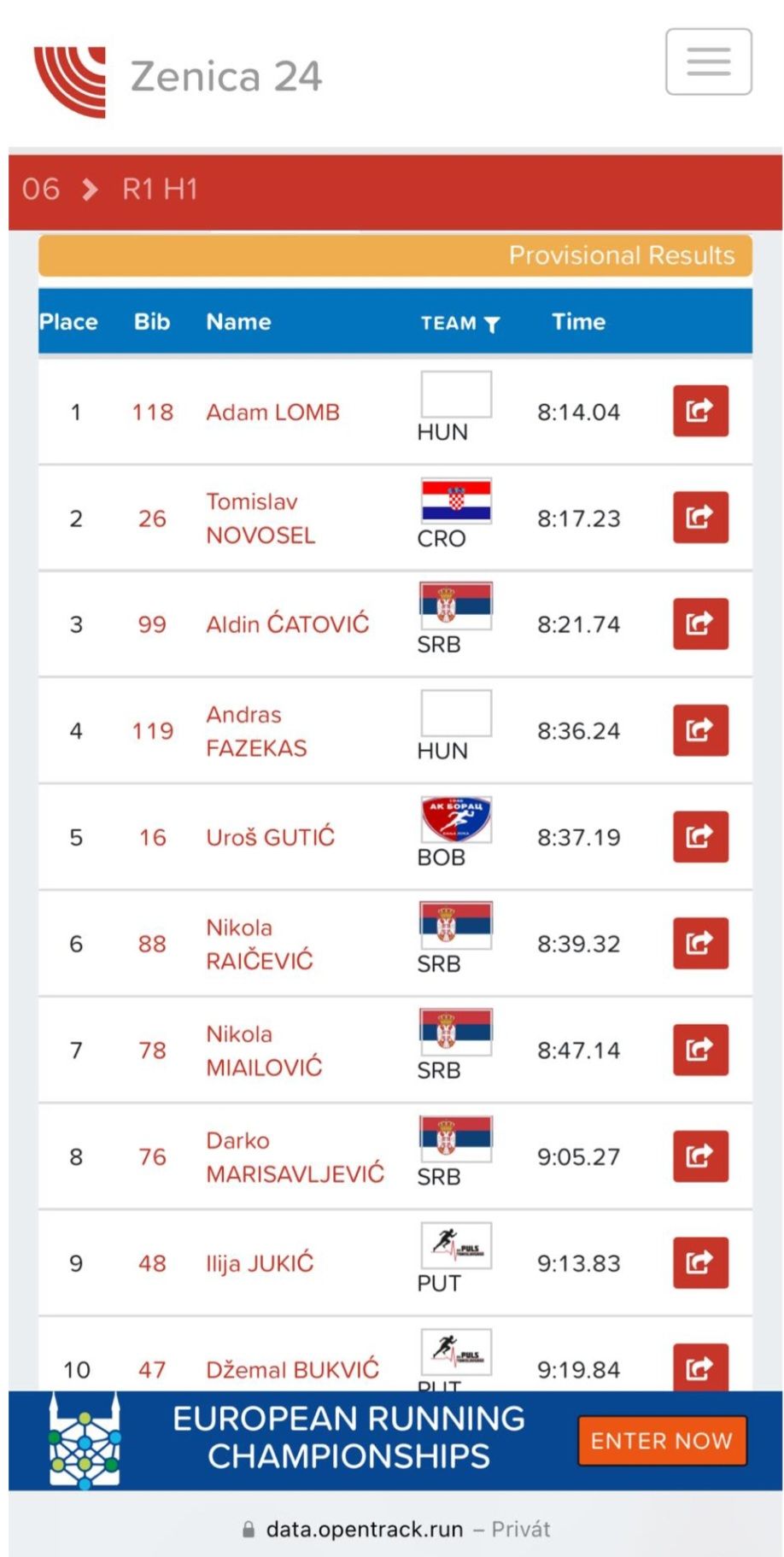
Task: Open Uroš GUTIĆ's athlete details
Action: tap(270, 837)
